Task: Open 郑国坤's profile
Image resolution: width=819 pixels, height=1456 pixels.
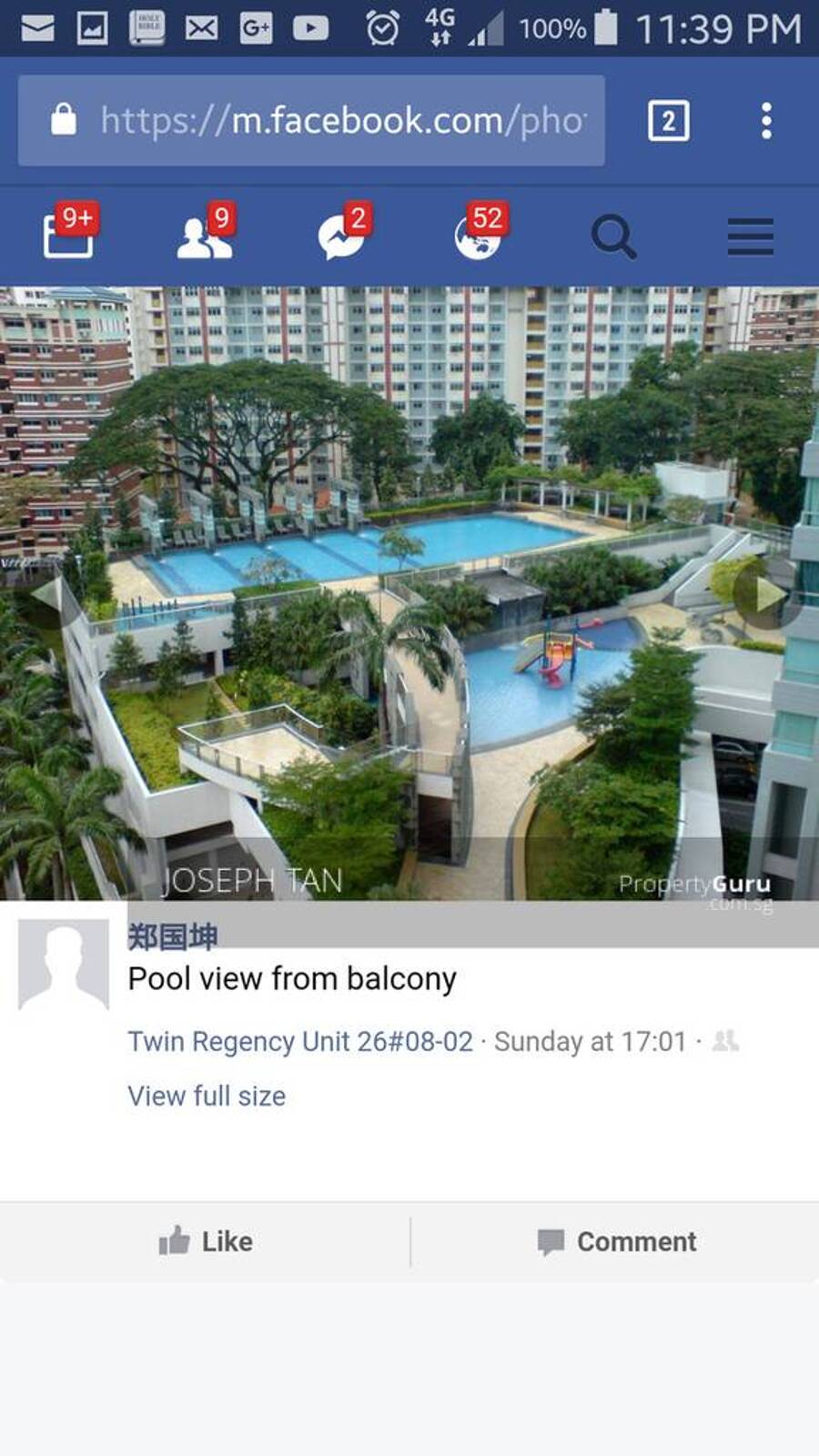Action: pyautogui.click(x=172, y=936)
